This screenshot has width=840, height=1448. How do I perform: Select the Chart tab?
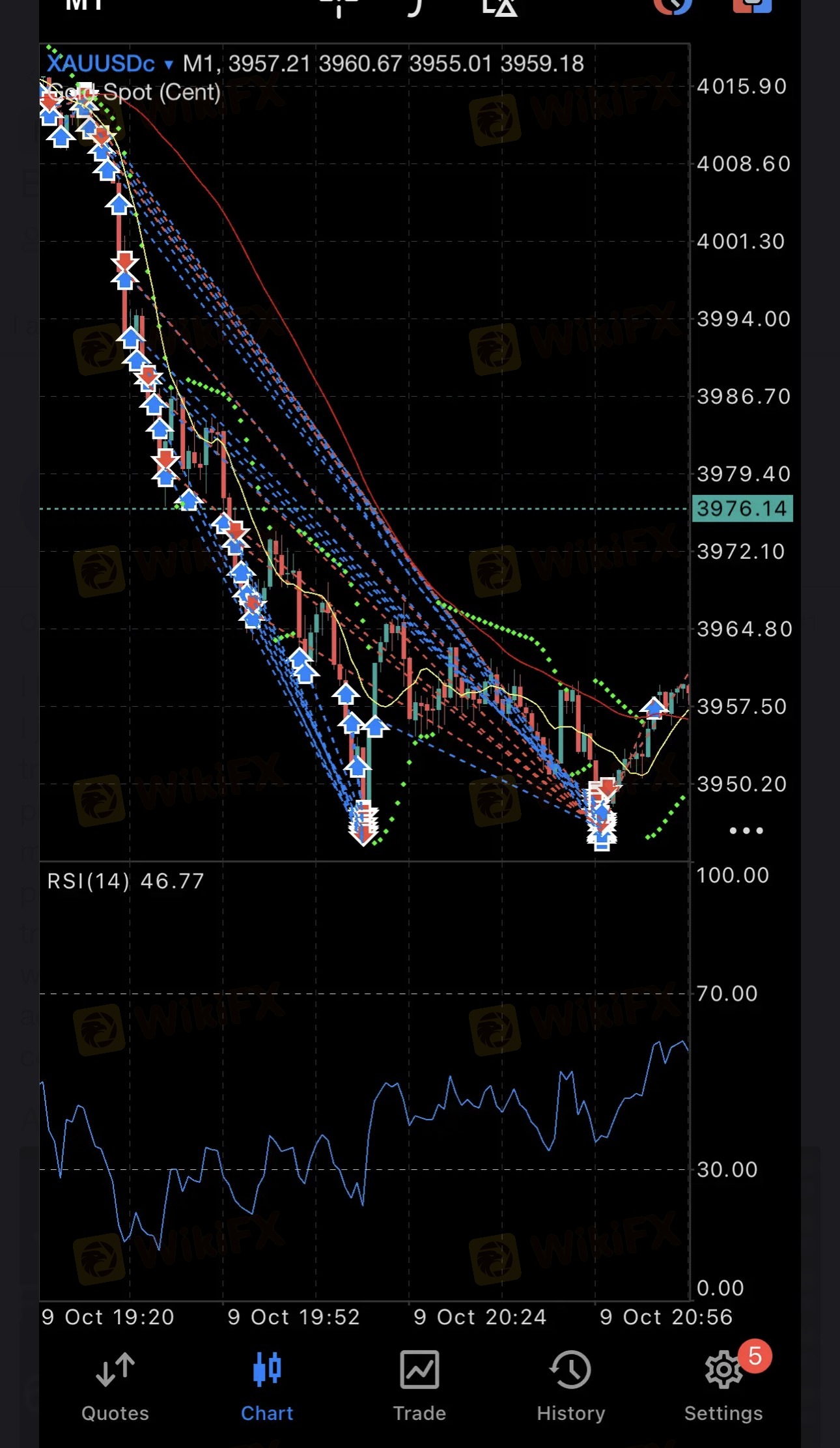(x=267, y=1386)
